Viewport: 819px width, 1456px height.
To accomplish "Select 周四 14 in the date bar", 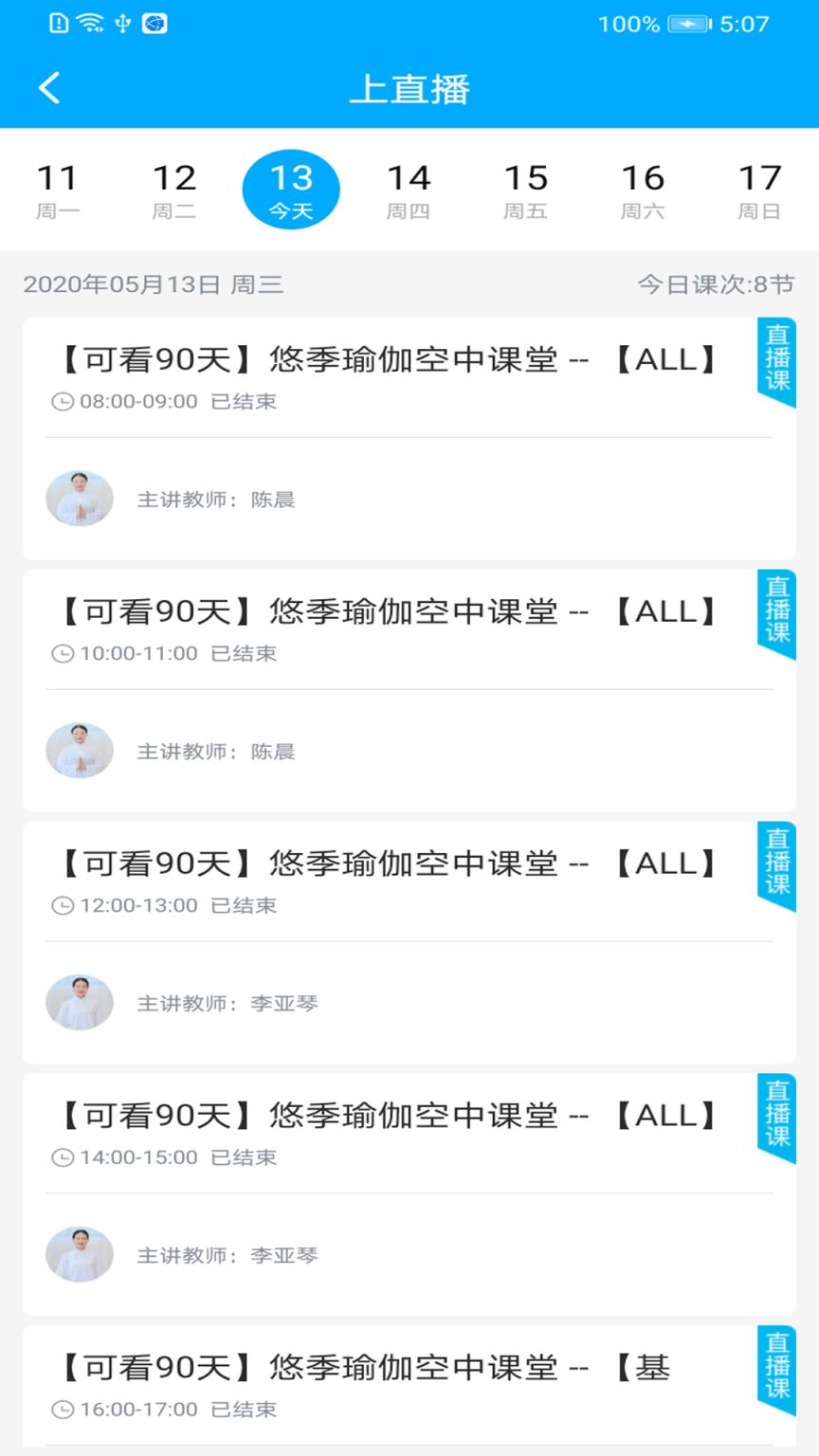I will click(409, 188).
